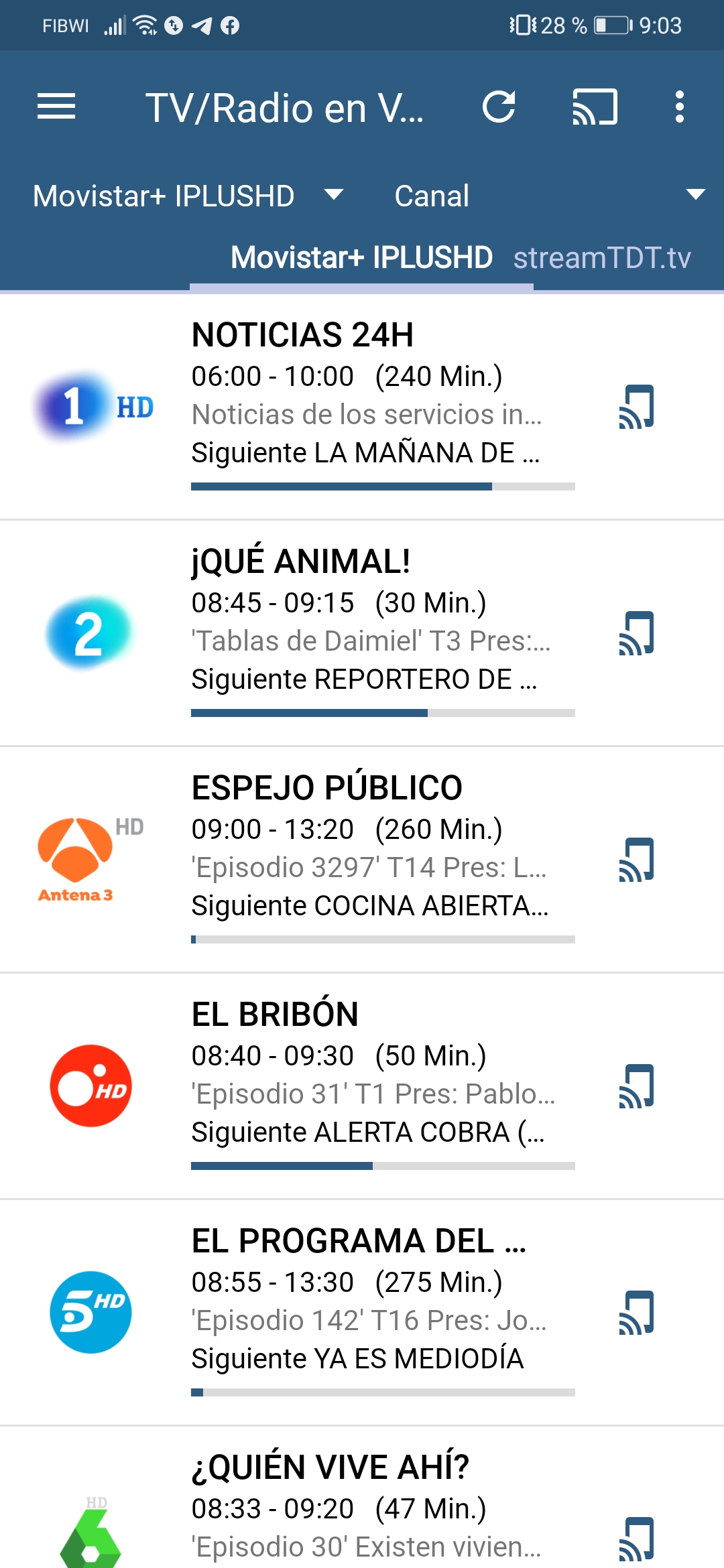Viewport: 724px width, 1568px height.
Task: Switch to the streamTDT.tv tab
Action: point(601,258)
